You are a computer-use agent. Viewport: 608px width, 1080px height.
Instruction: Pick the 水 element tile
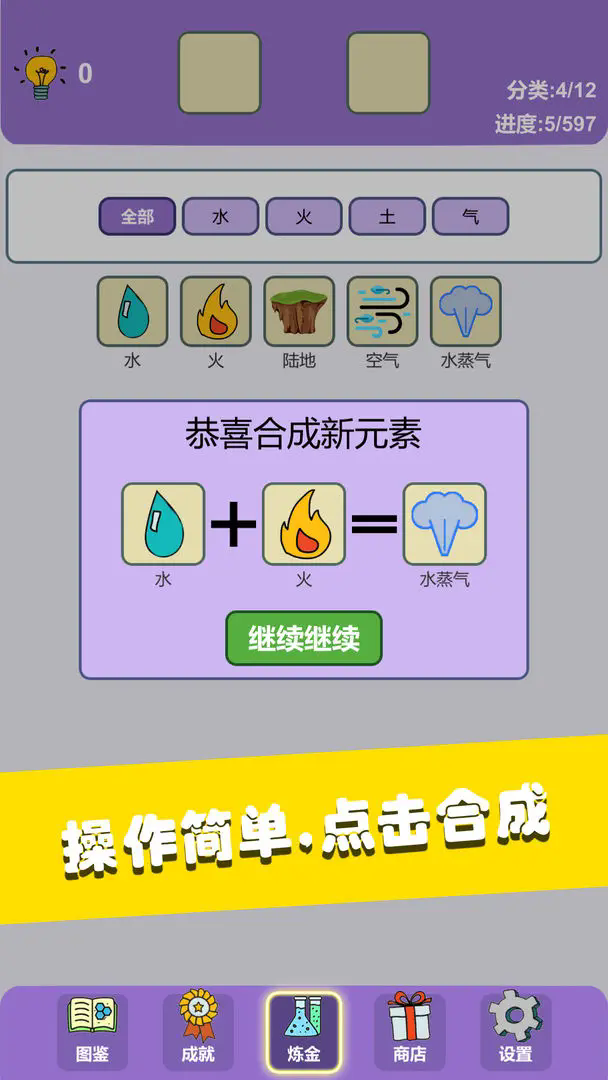(132, 312)
